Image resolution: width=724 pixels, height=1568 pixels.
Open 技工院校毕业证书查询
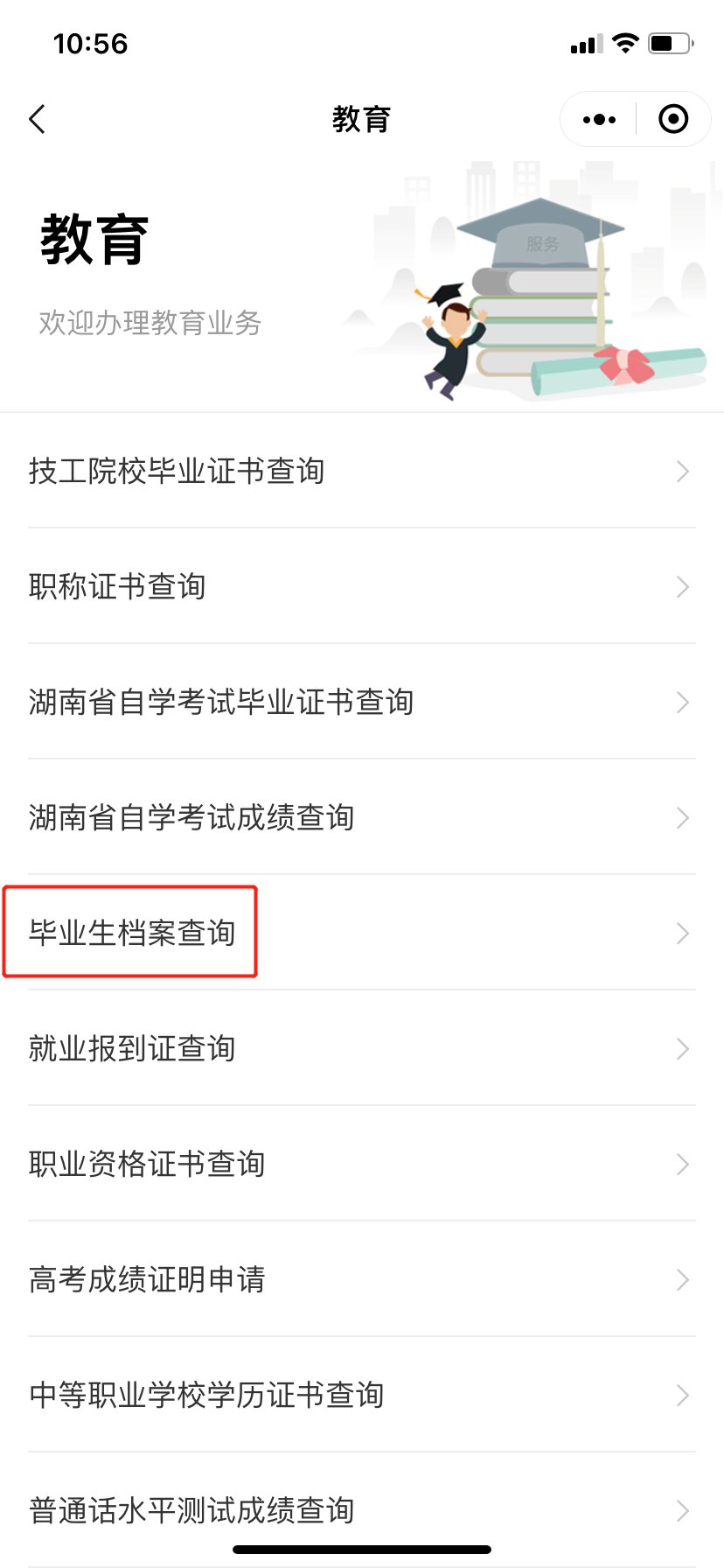tap(361, 471)
